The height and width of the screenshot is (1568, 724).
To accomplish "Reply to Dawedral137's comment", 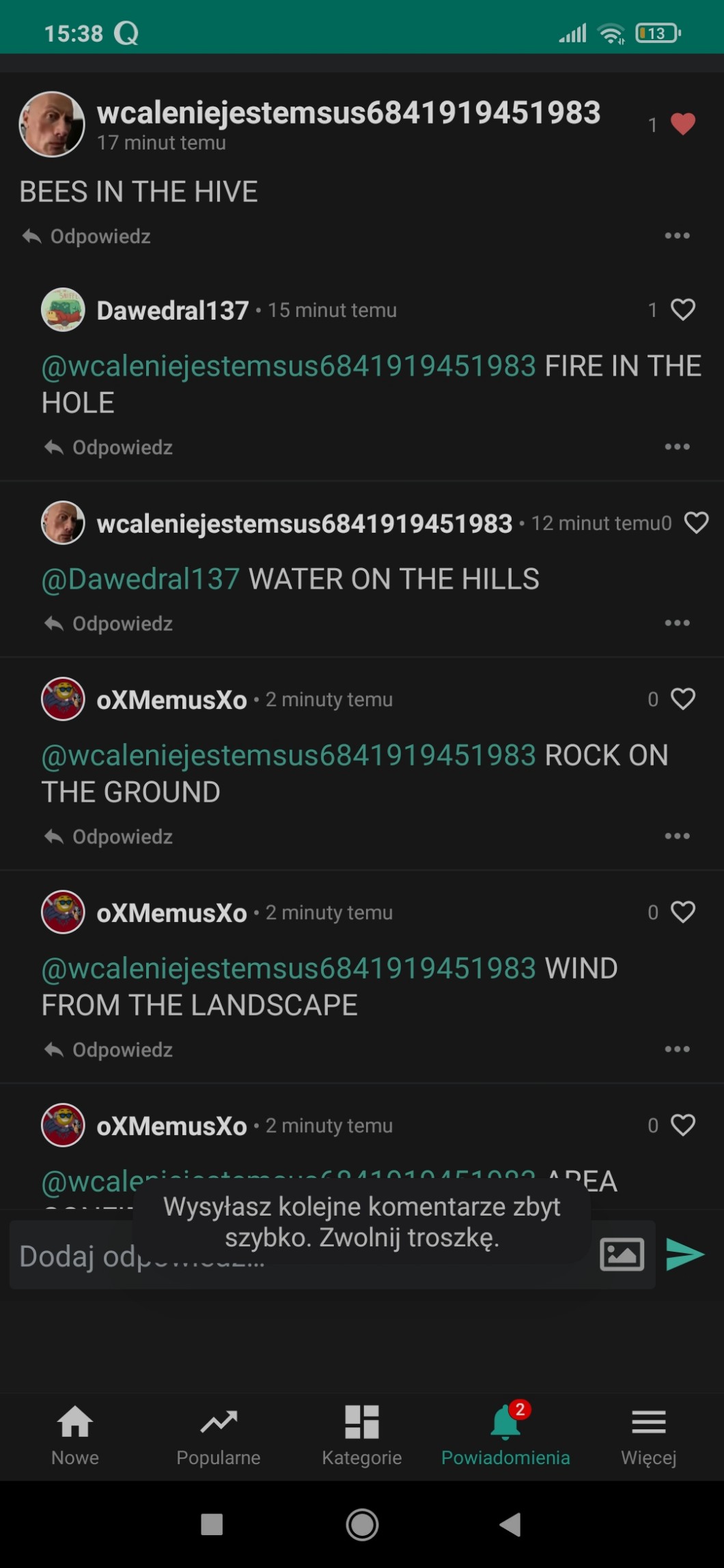I will 109,447.
